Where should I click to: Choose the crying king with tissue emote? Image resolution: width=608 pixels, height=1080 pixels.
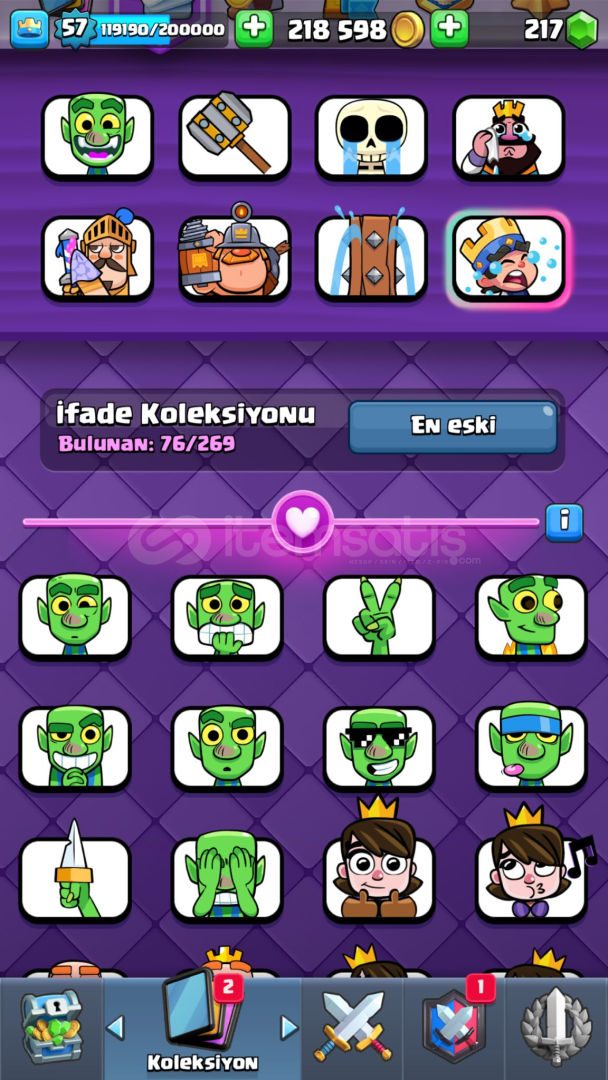[x=508, y=138]
